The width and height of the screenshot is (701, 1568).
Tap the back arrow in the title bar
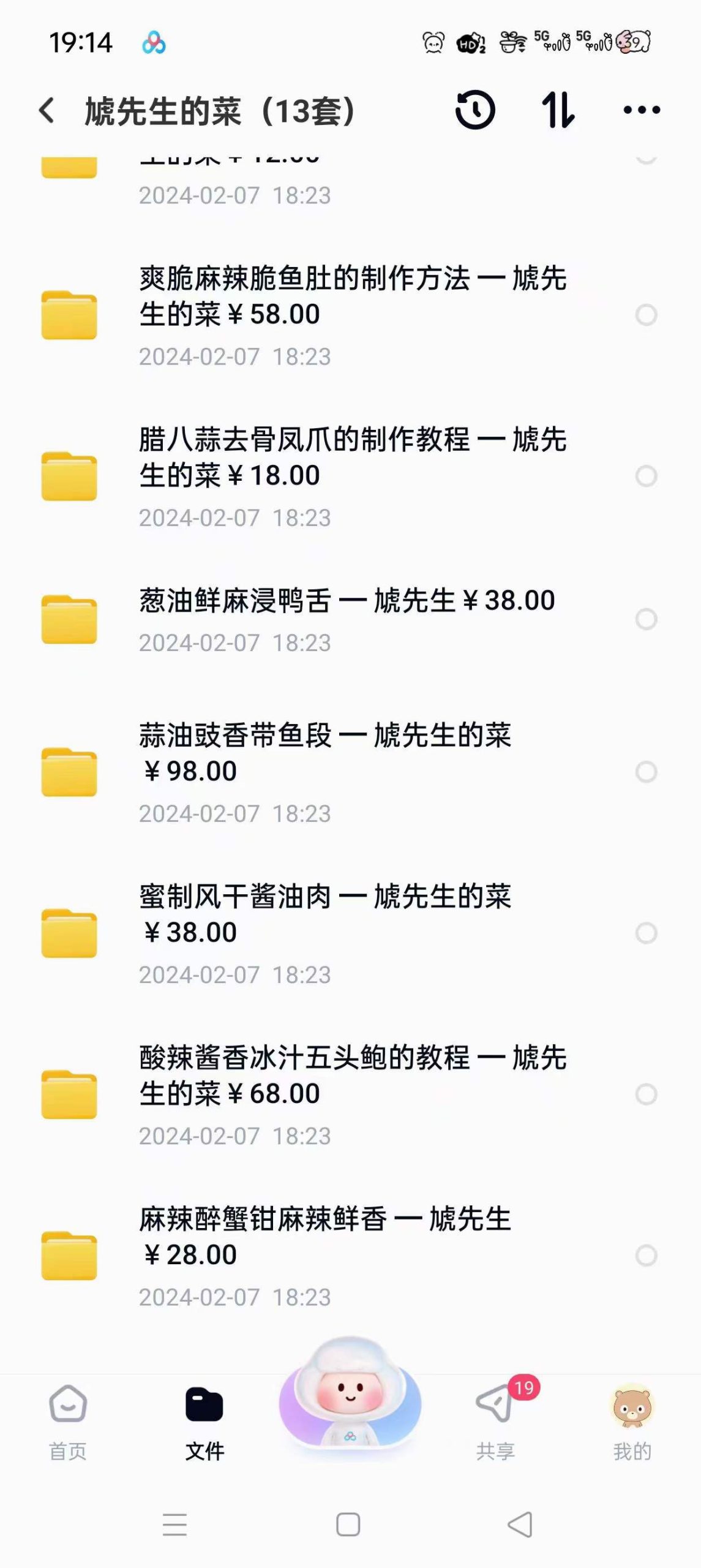[46, 111]
